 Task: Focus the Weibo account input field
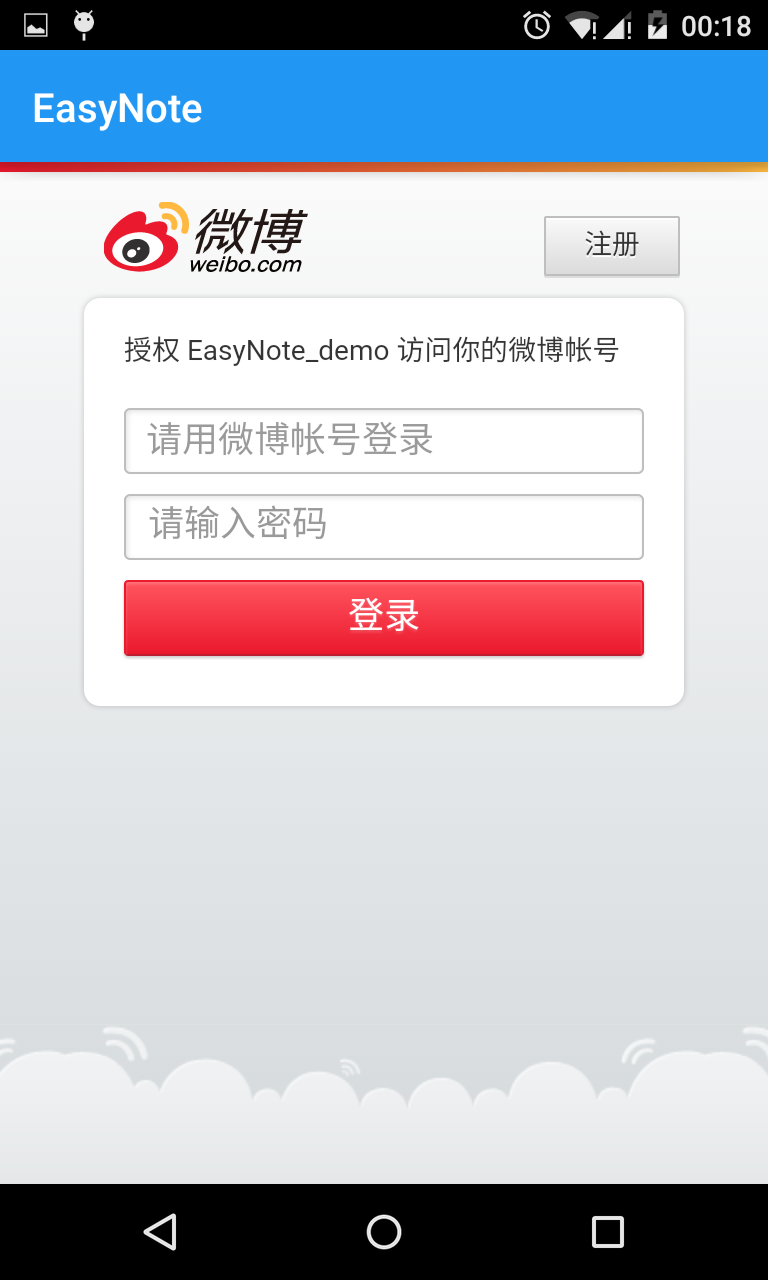pyautogui.click(x=383, y=440)
